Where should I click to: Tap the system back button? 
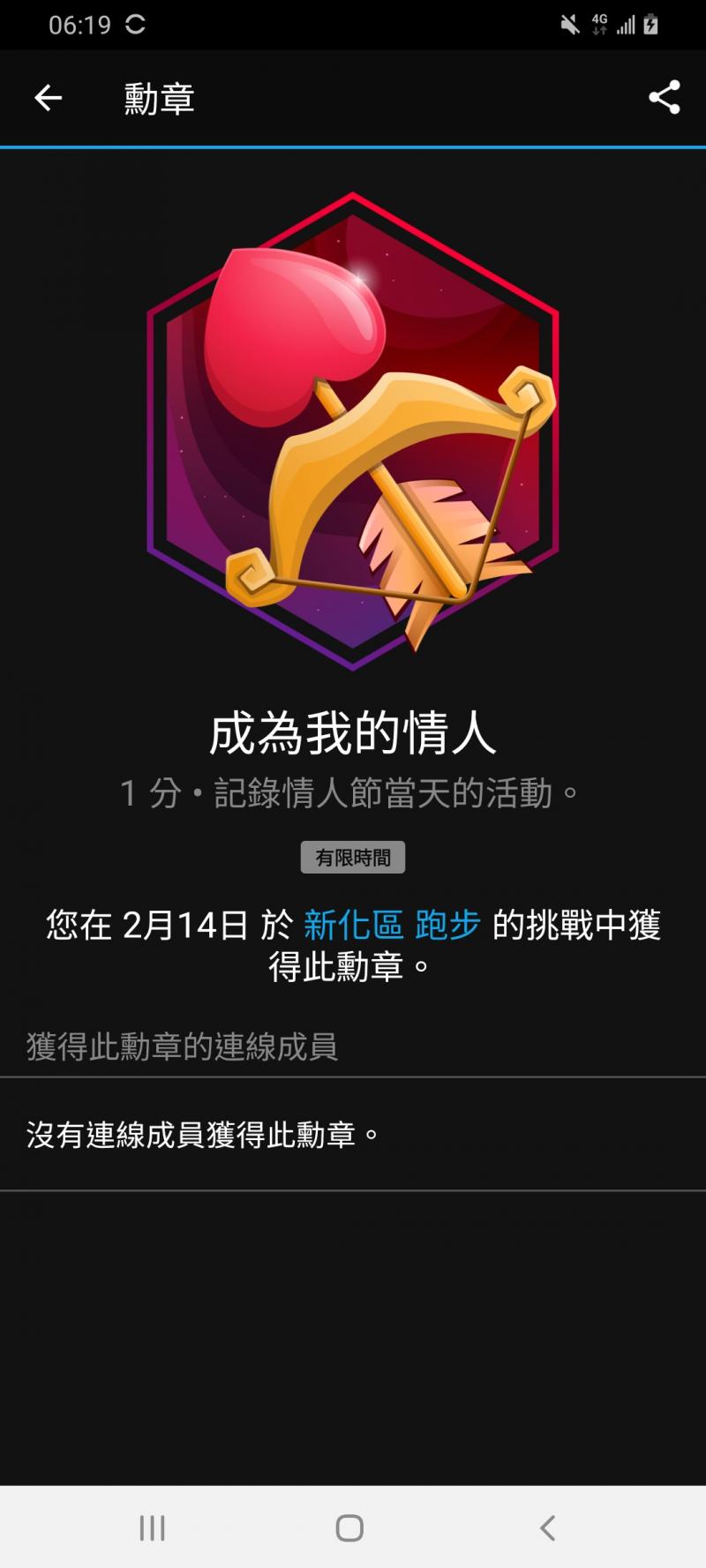[x=547, y=1527]
